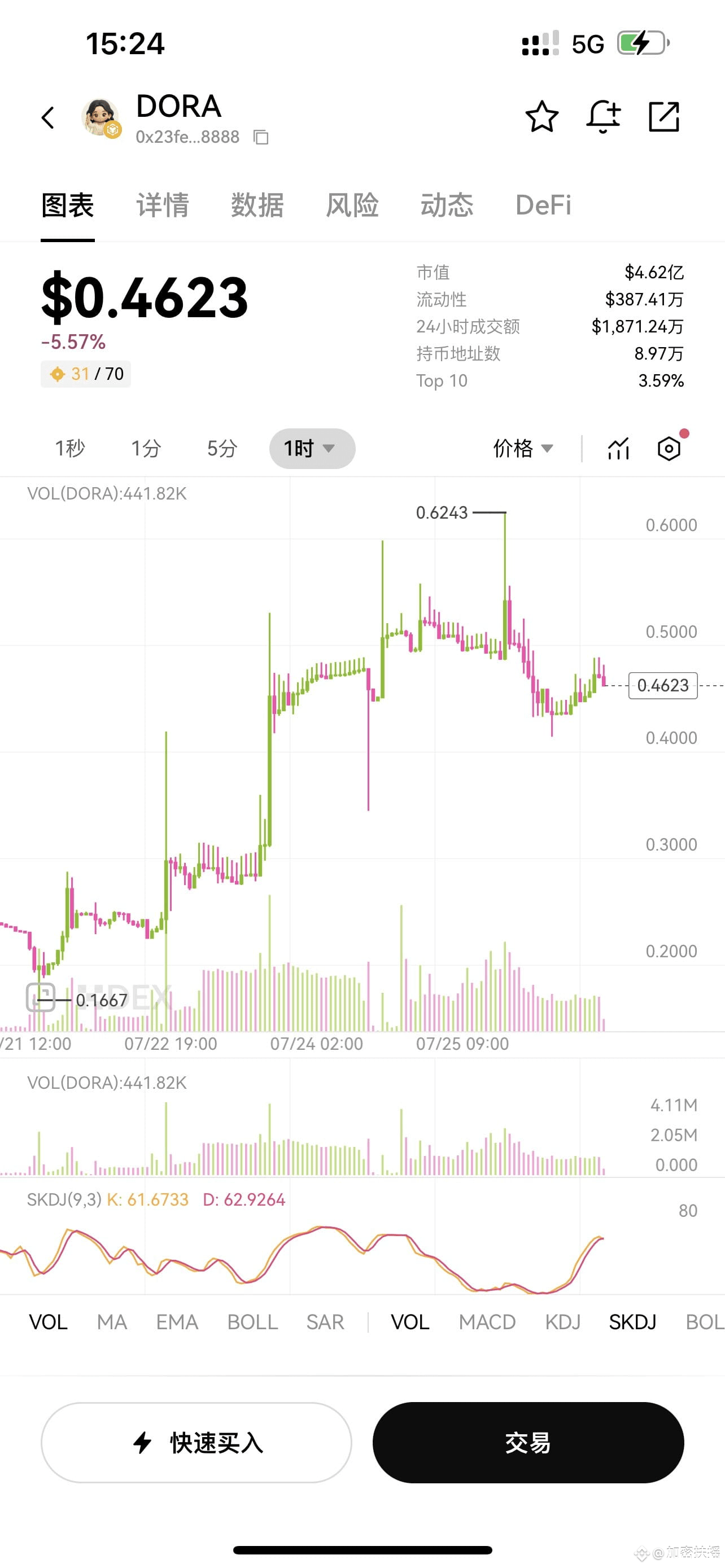The image size is (725, 1568).
Task: Open the 数据 tab
Action: (x=257, y=205)
